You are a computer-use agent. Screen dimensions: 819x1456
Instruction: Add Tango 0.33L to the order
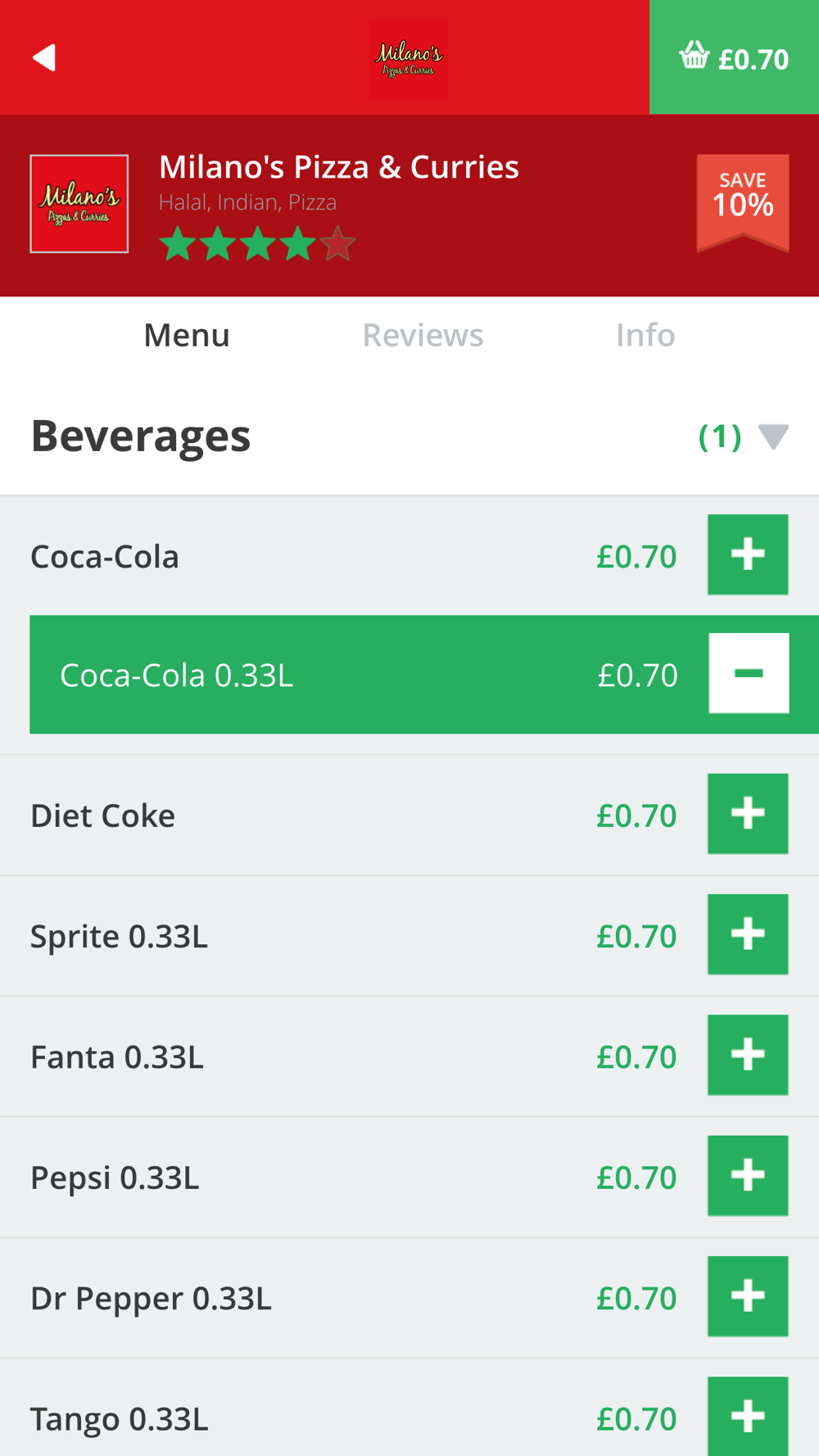[748, 1416]
